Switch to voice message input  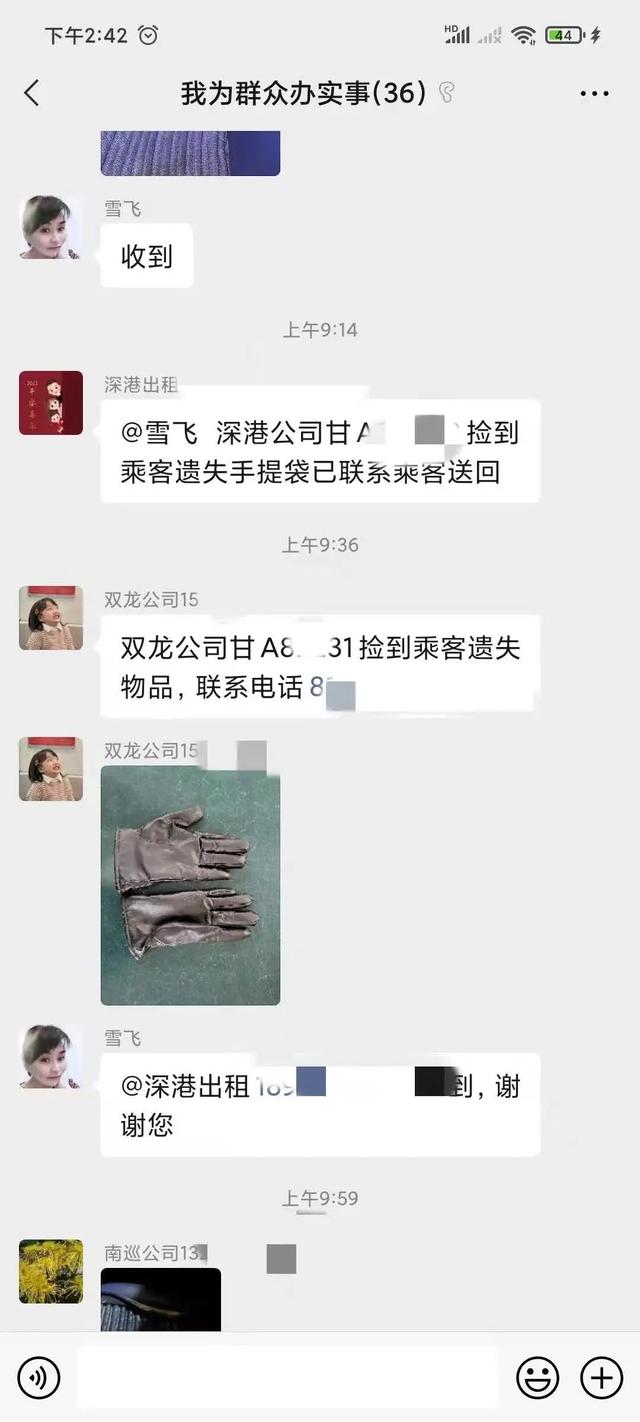[x=39, y=1378]
